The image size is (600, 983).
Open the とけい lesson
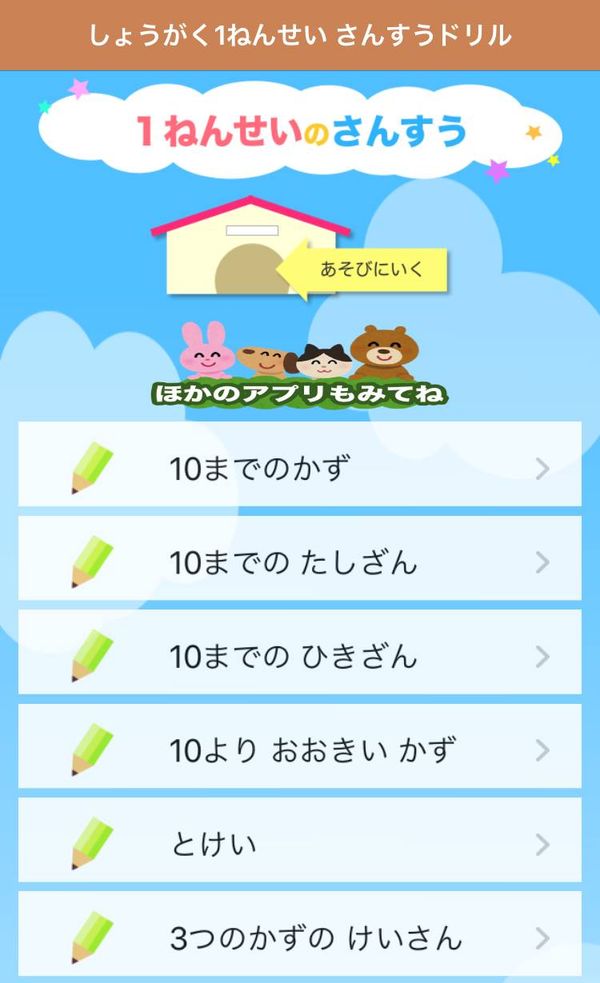coord(300,840)
